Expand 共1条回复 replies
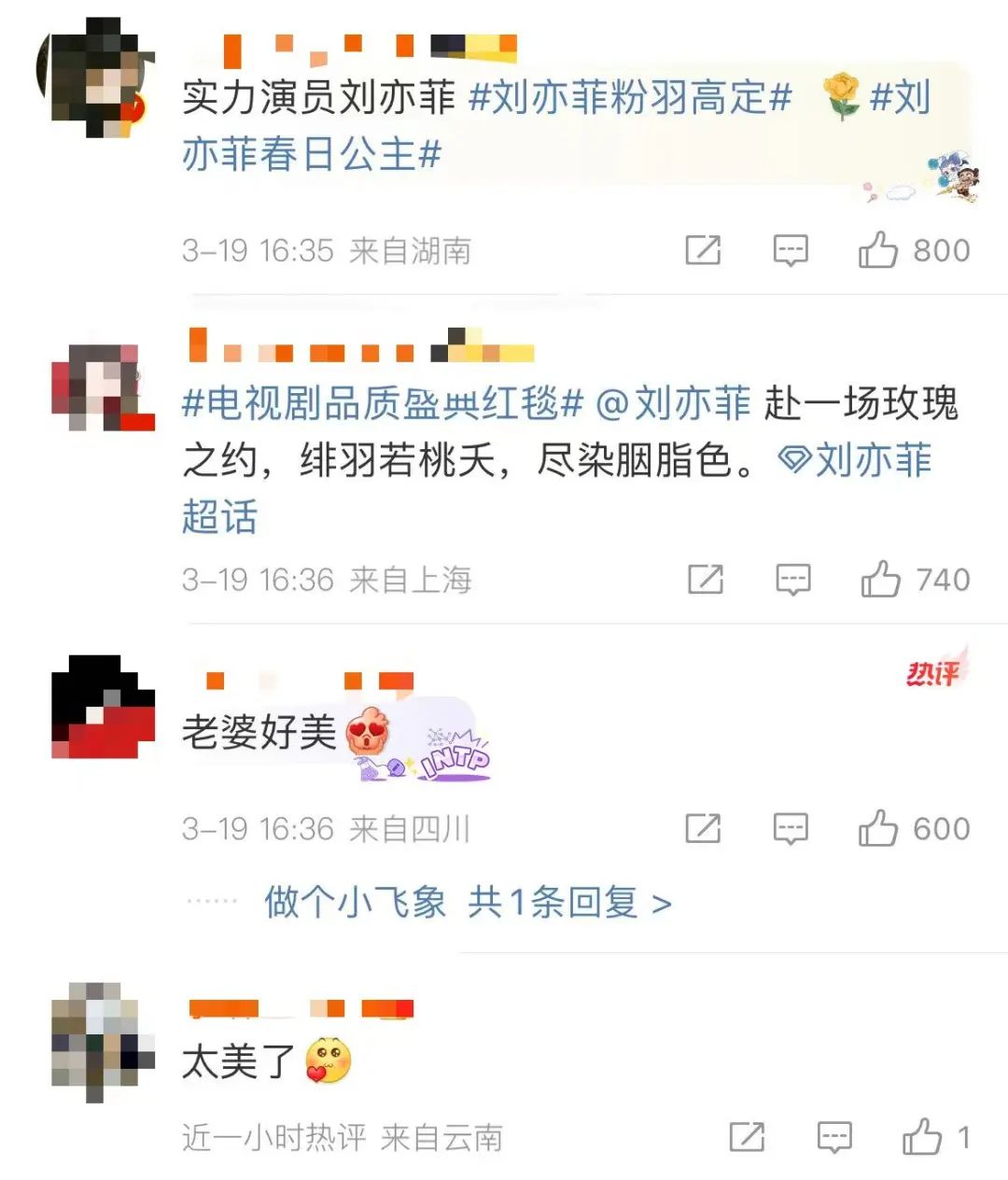 [x=569, y=903]
